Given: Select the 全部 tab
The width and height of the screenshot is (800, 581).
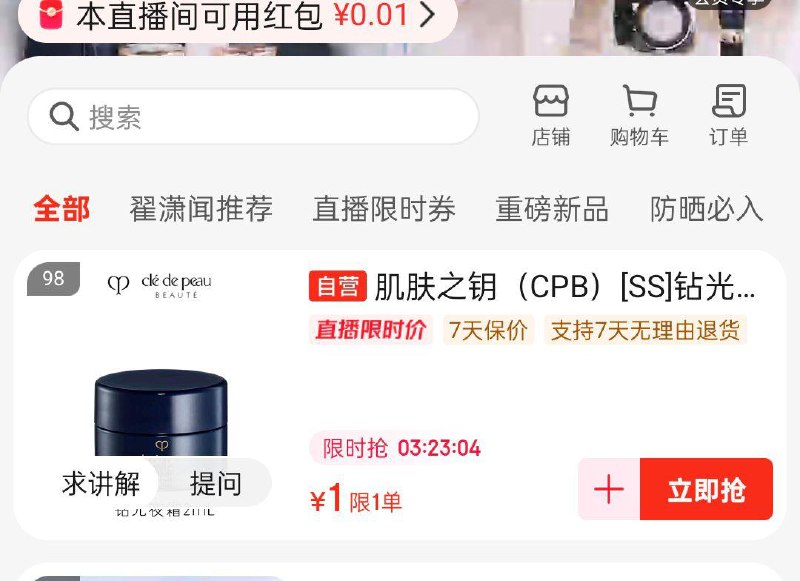Looking at the screenshot, I should [61, 209].
